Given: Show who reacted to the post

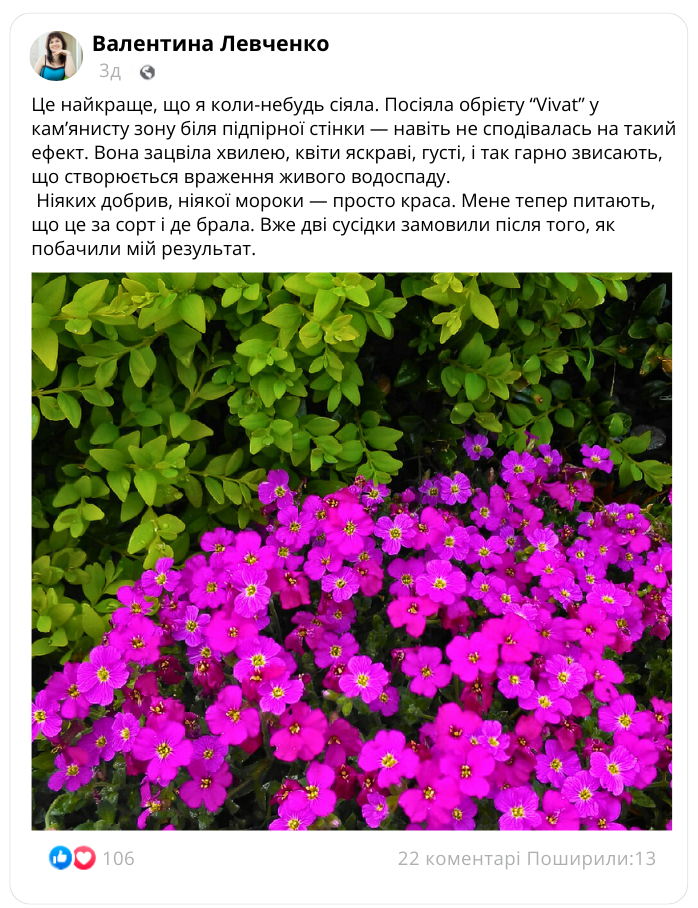Looking at the screenshot, I should click(x=92, y=858).
